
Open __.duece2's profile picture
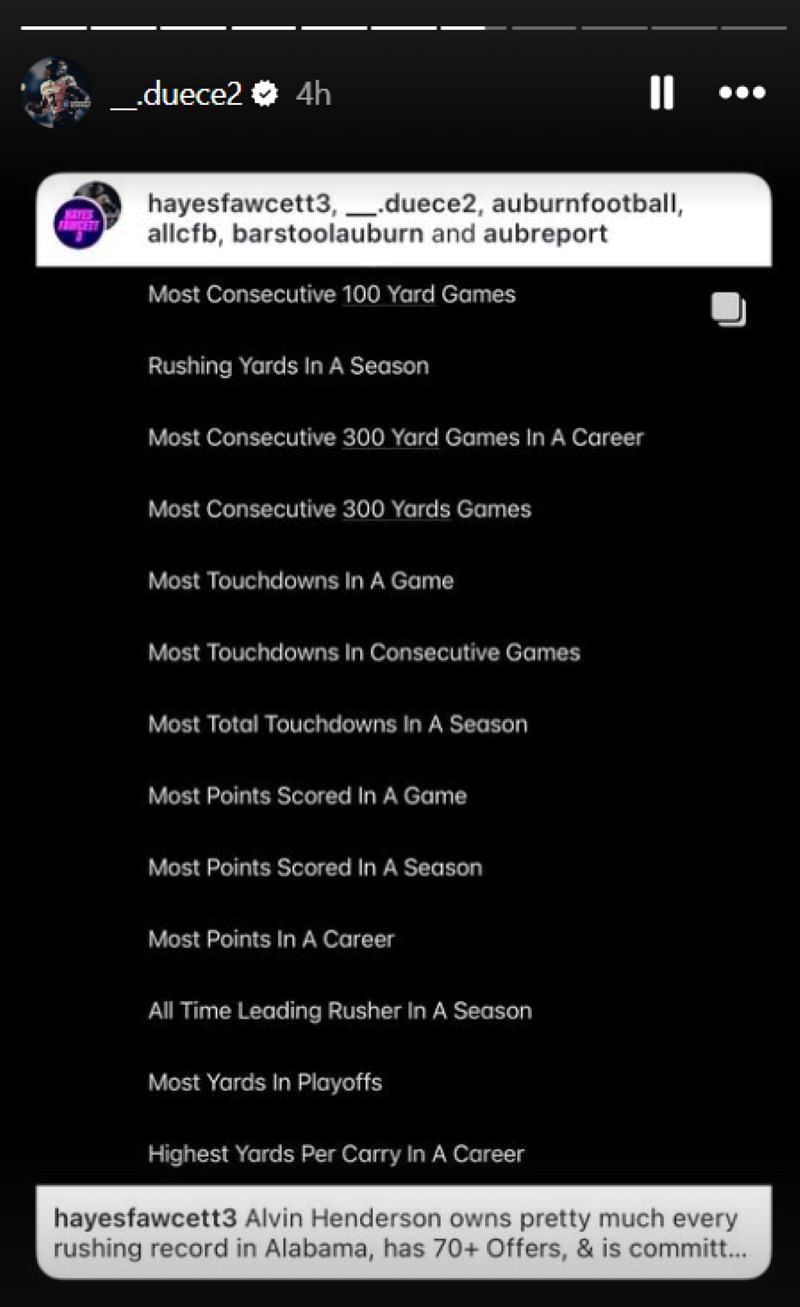tap(56, 93)
